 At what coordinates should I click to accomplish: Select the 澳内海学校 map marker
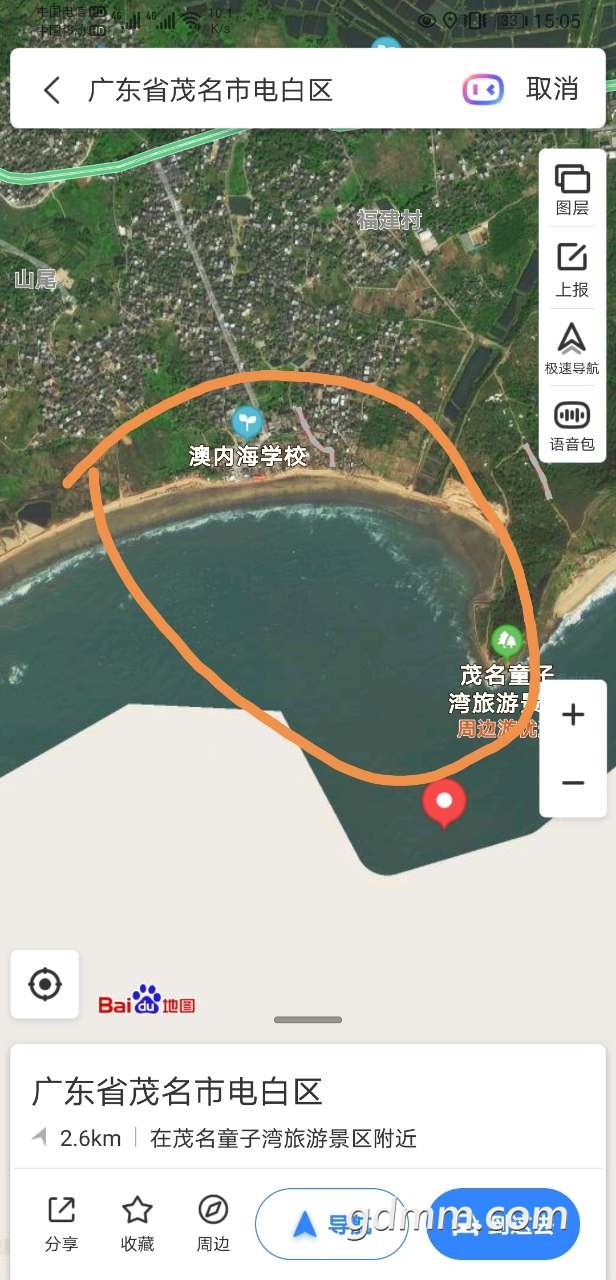pos(246,422)
